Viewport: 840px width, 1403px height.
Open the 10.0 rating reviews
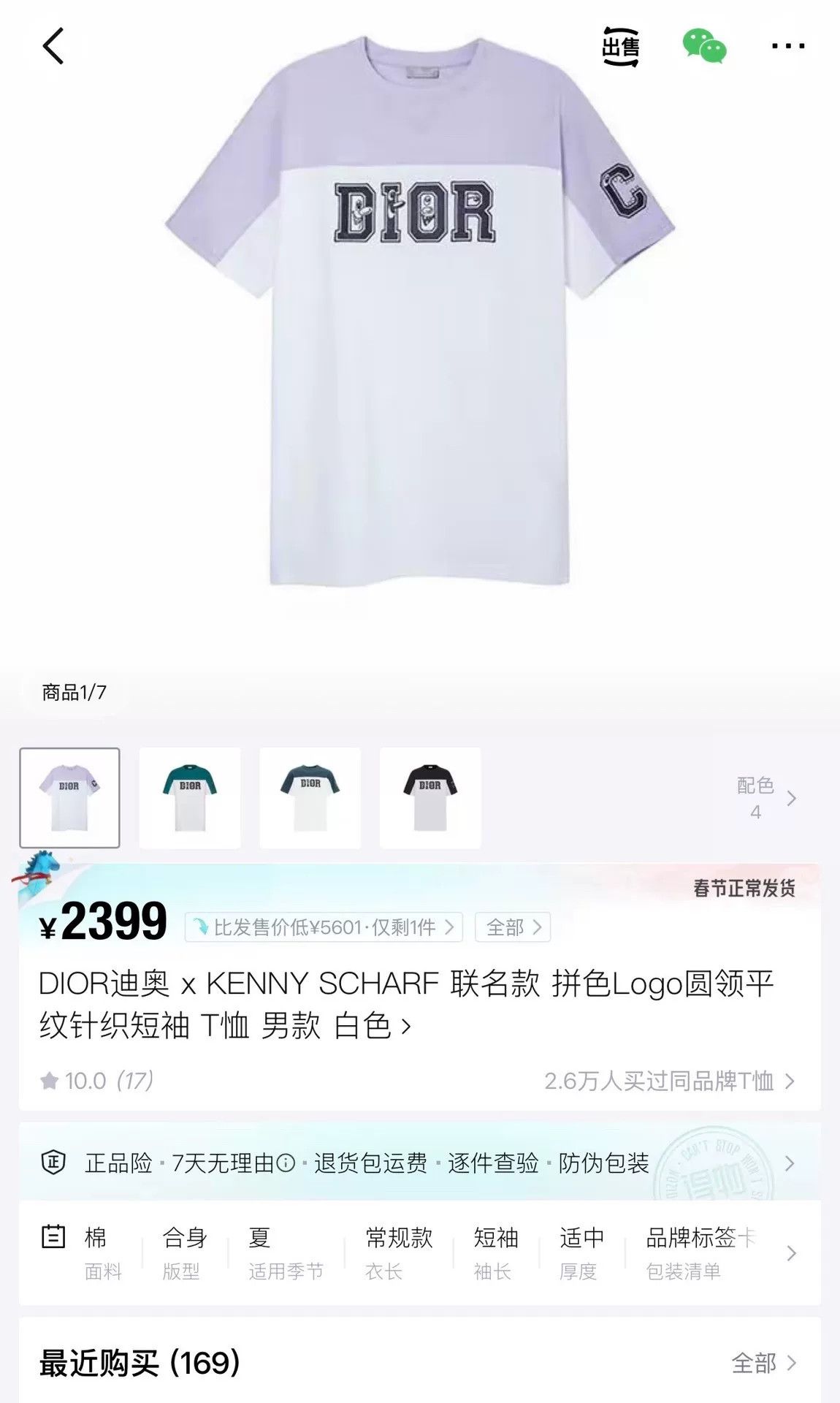(x=97, y=1081)
